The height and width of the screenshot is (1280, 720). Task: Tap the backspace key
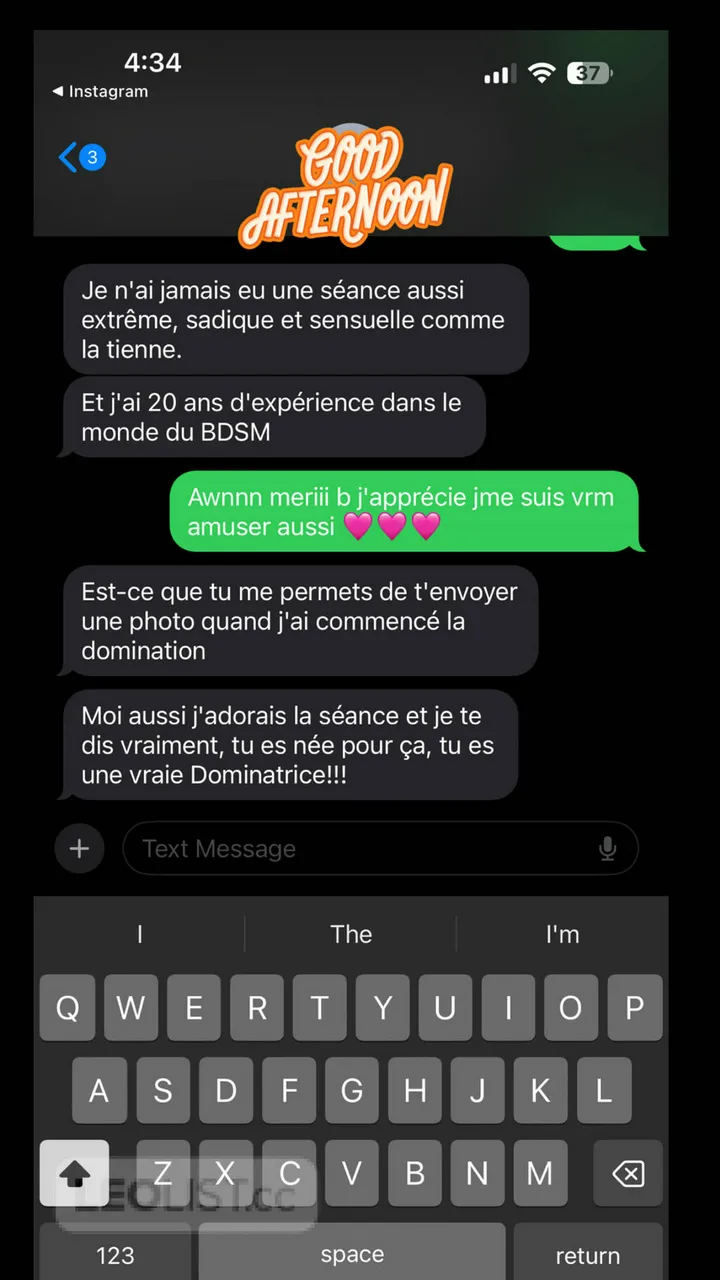point(627,1173)
